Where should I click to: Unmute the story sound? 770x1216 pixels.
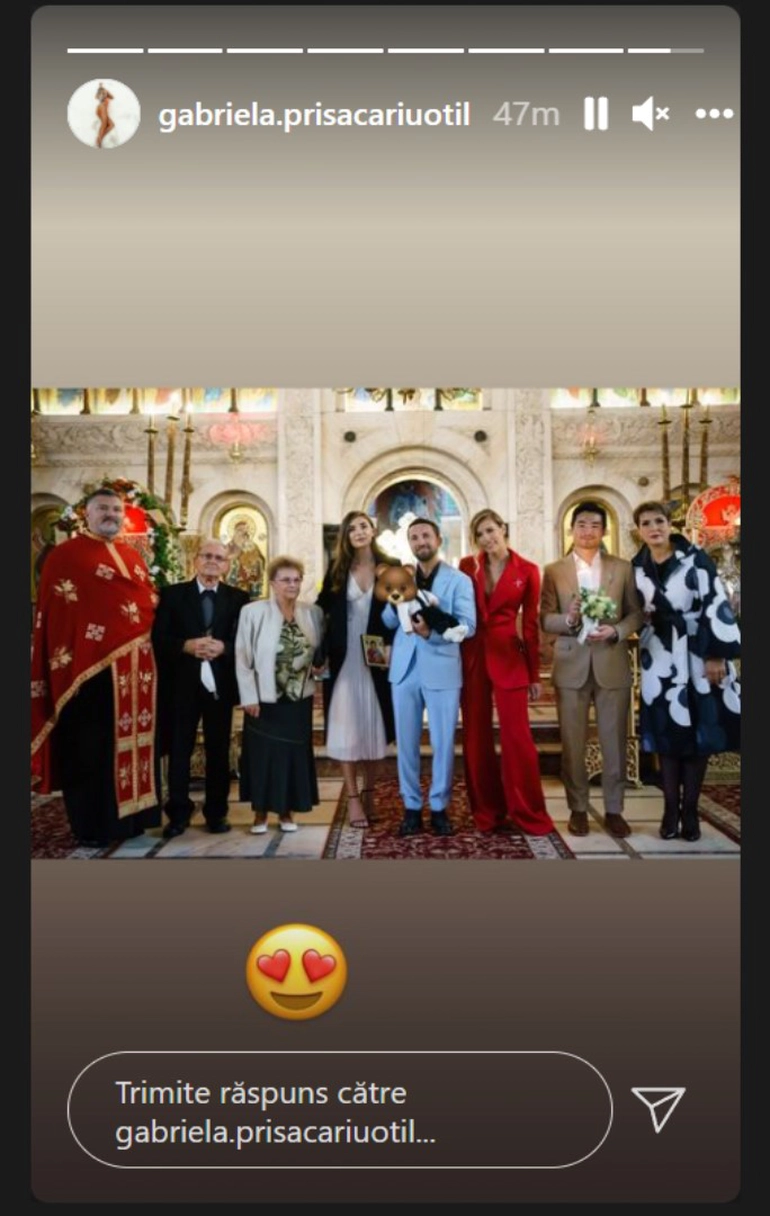[x=651, y=114]
